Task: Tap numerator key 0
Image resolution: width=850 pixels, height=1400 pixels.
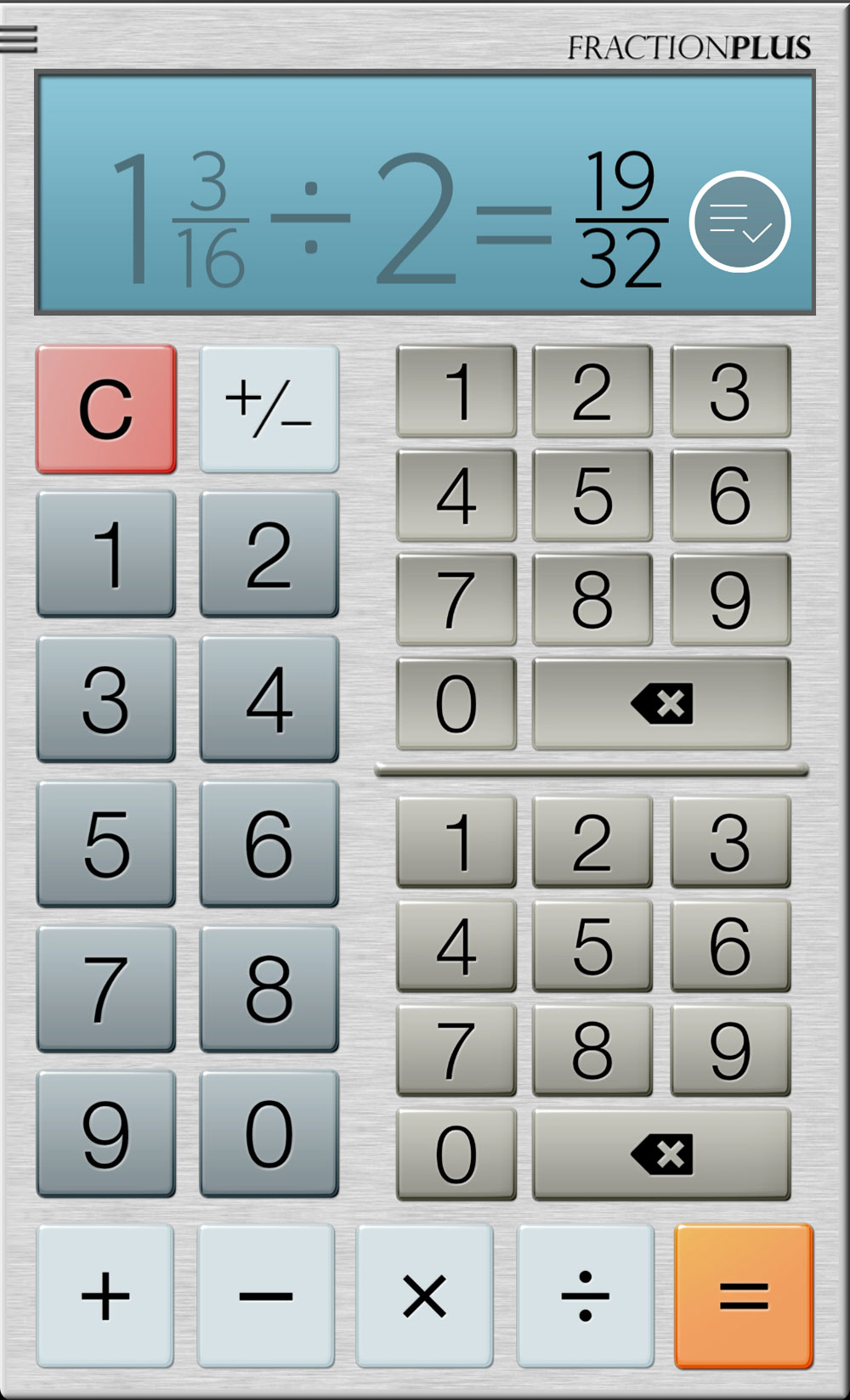Action: [456, 703]
